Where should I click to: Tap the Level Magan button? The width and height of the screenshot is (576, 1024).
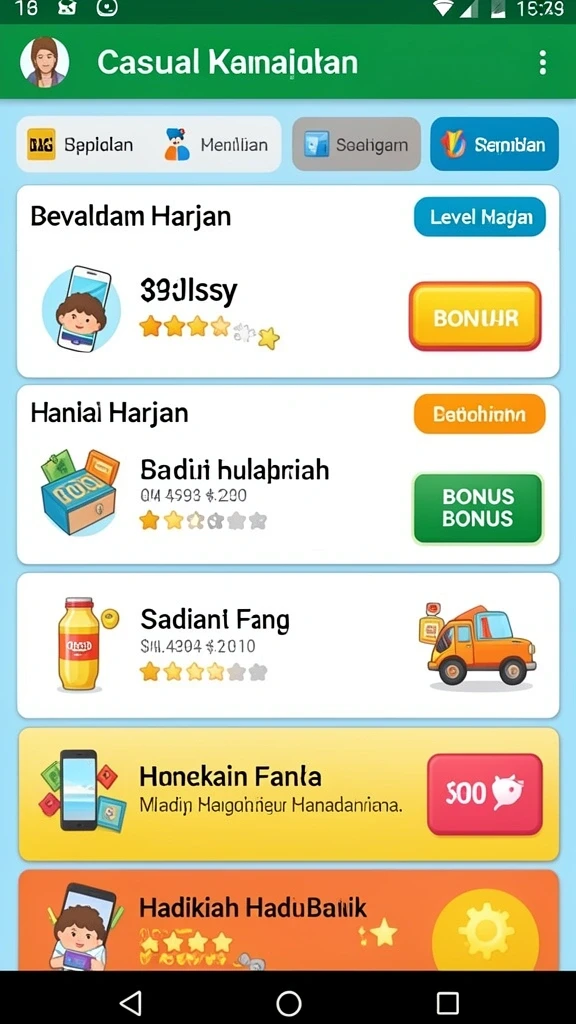click(479, 217)
